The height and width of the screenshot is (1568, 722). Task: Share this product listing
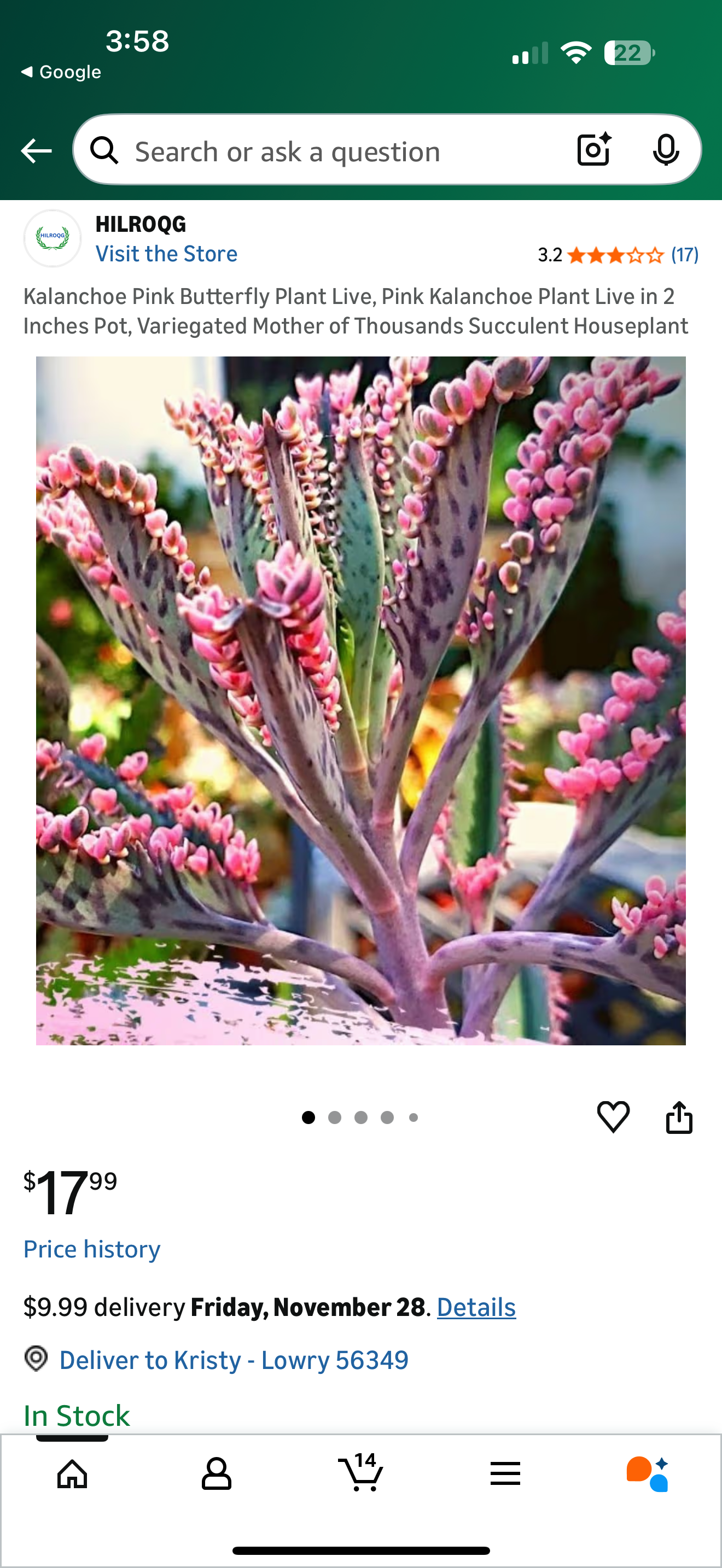(x=679, y=1117)
